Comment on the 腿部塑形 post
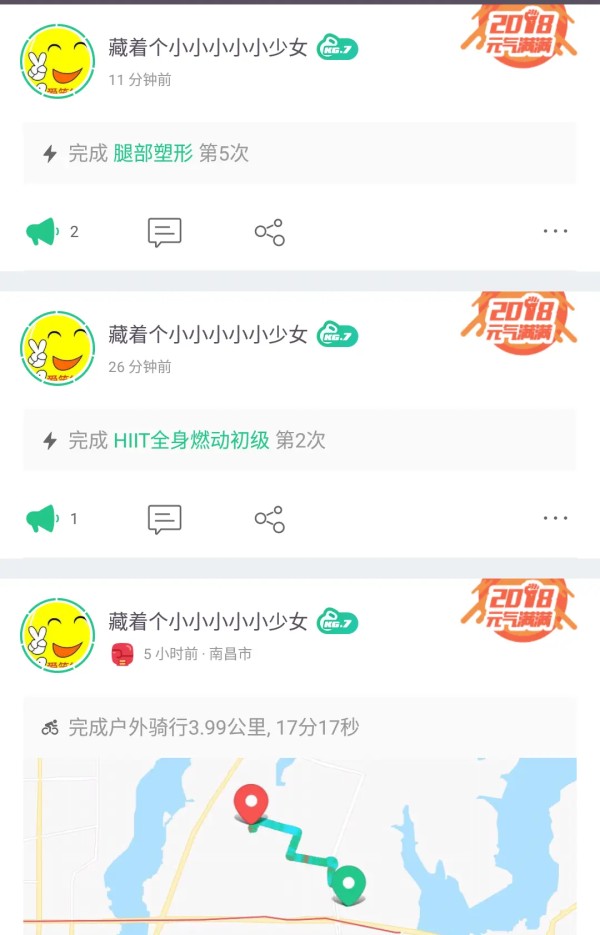 (165, 232)
